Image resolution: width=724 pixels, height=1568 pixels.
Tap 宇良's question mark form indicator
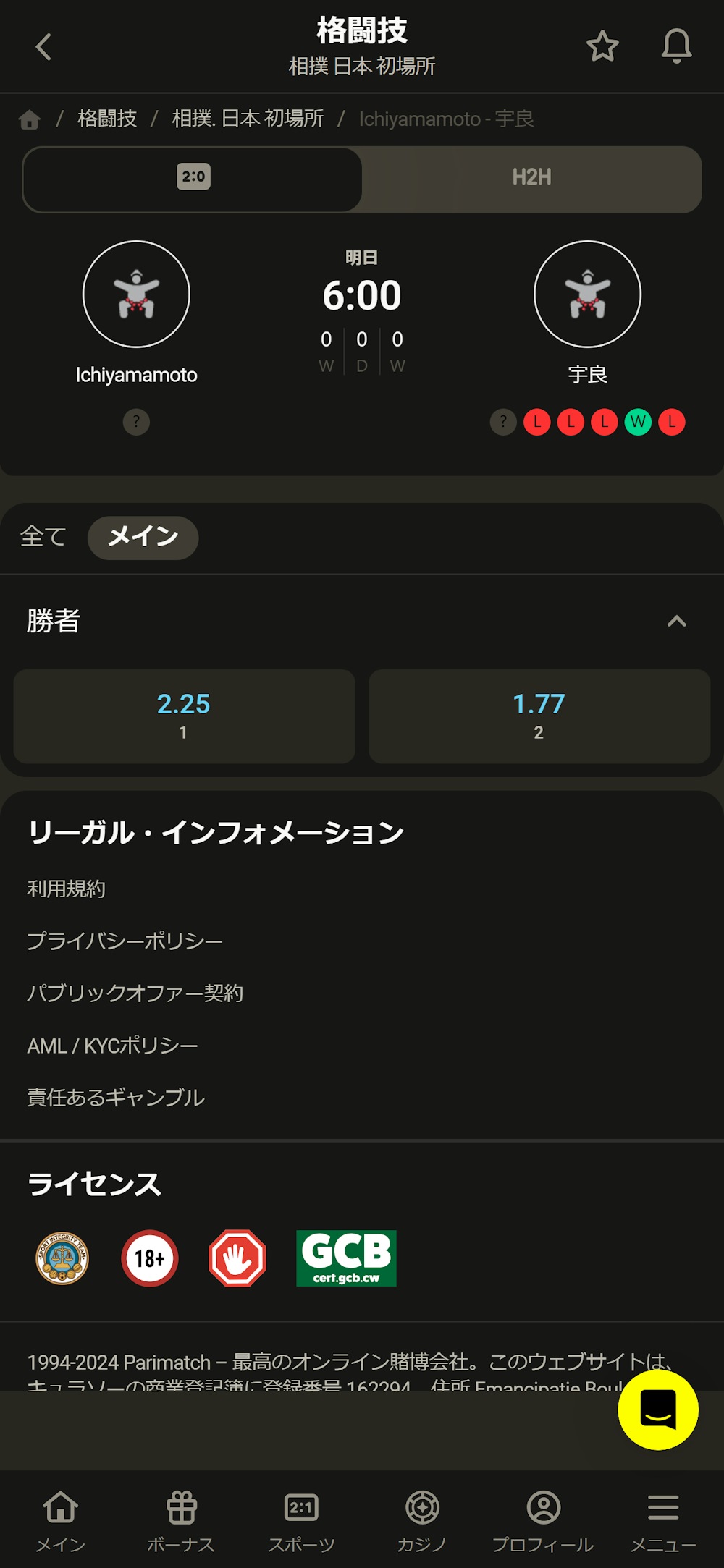502,422
